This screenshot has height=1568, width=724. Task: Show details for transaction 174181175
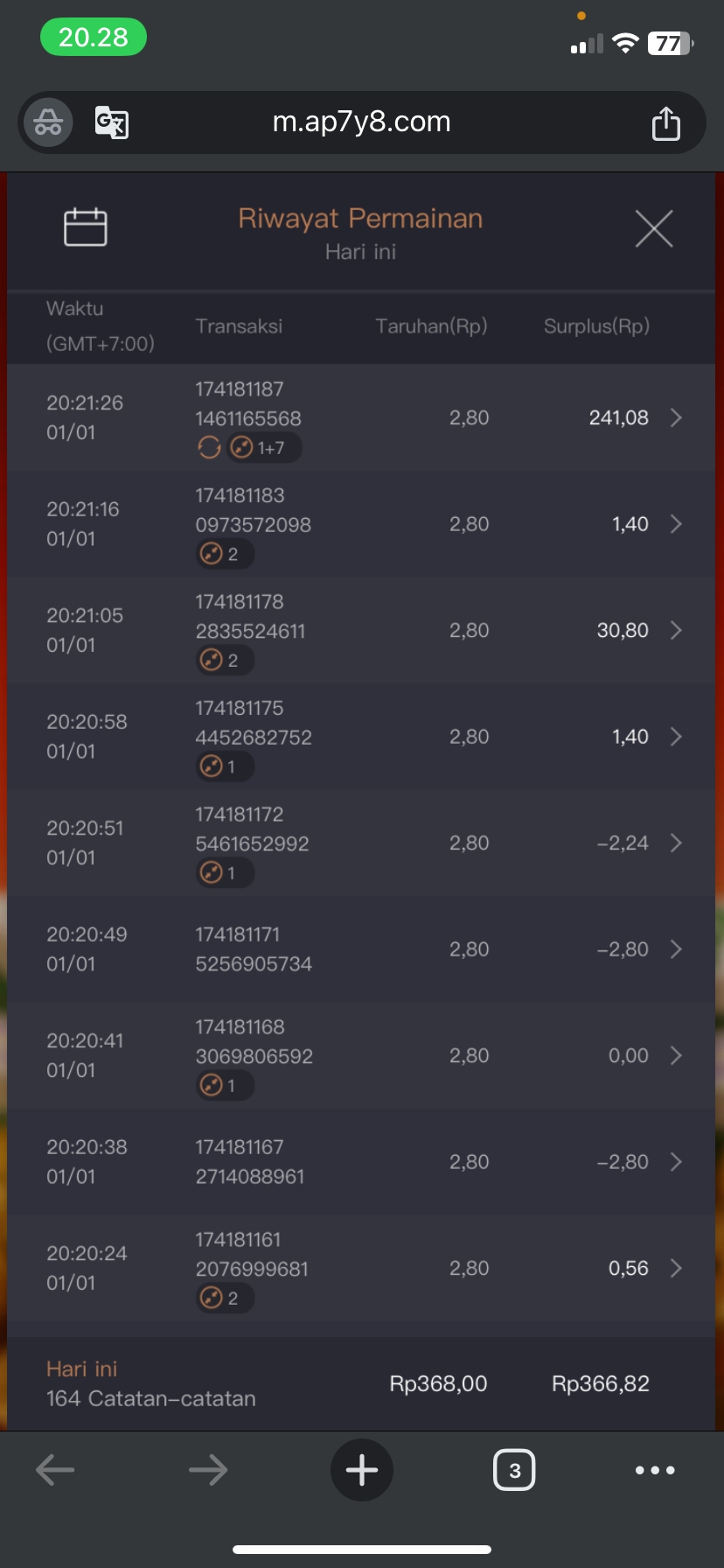pyautogui.click(x=675, y=737)
